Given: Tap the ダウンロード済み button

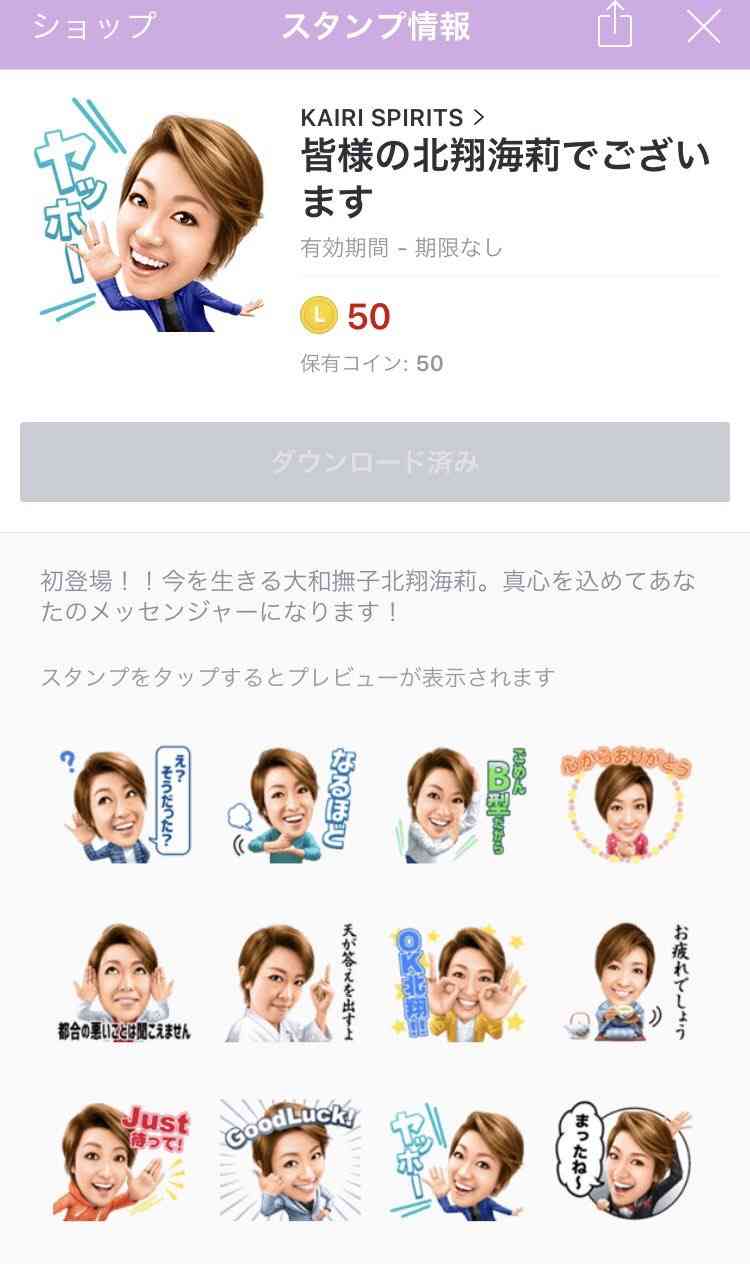Looking at the screenshot, I should (x=375, y=462).
